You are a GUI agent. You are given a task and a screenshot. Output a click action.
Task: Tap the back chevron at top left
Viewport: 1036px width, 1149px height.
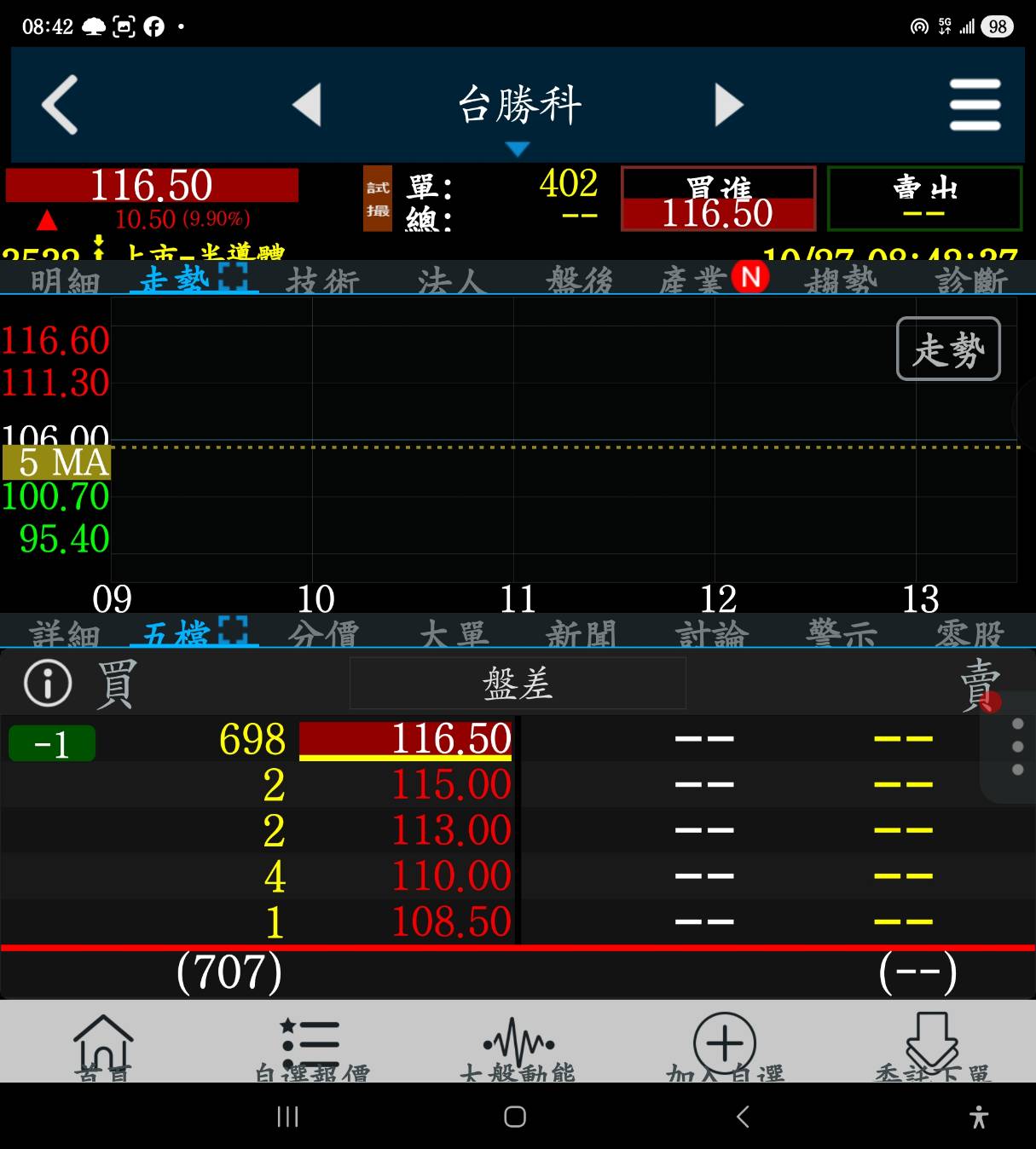[x=60, y=104]
